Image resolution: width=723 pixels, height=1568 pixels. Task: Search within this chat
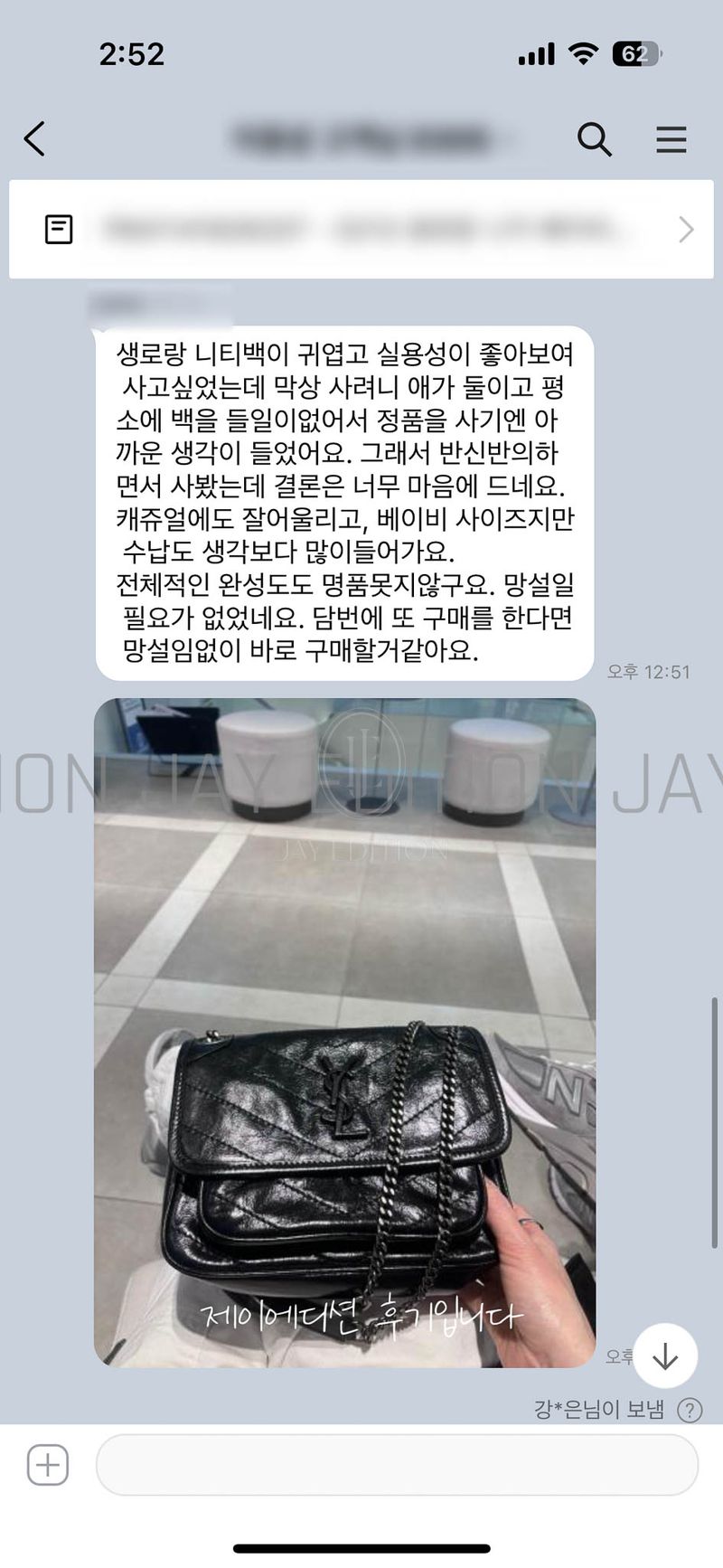coord(594,139)
